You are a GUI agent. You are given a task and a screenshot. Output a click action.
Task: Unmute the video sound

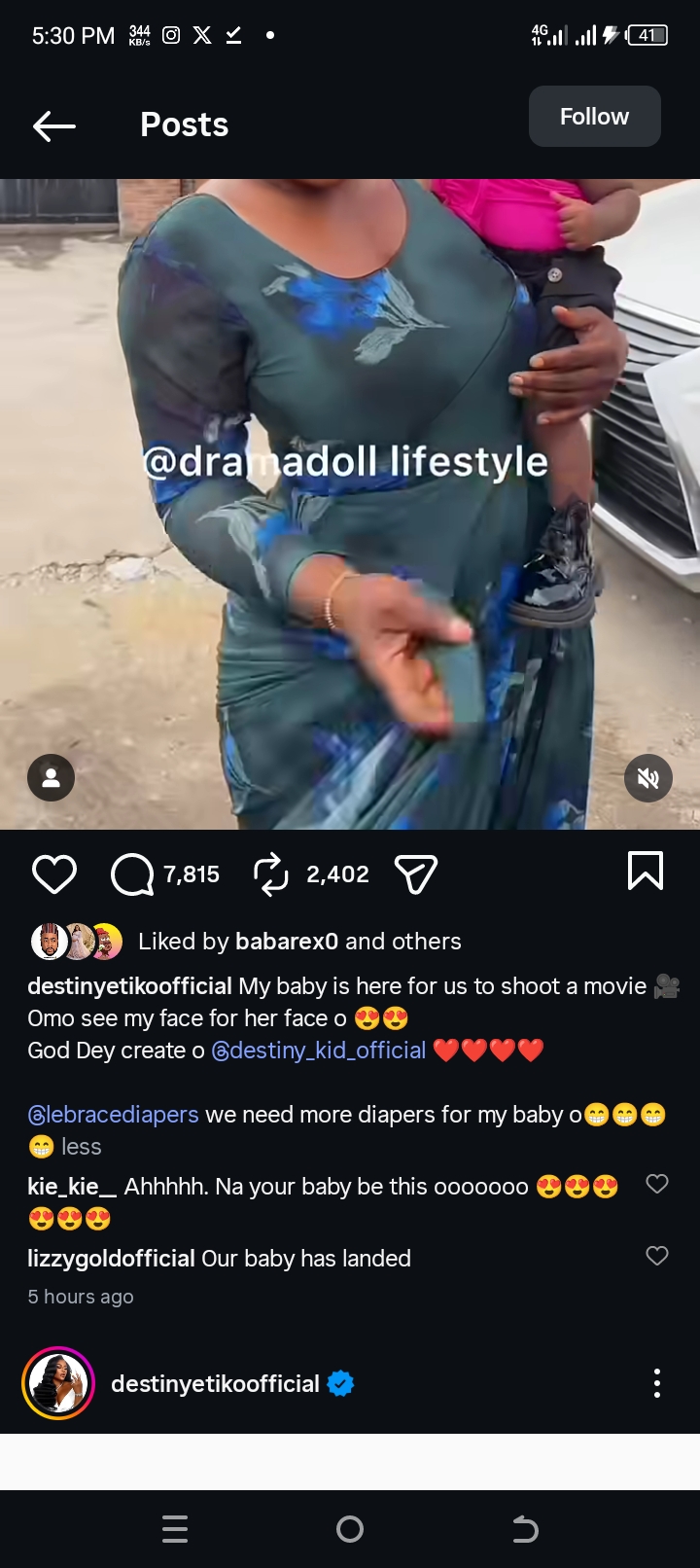[x=647, y=778]
